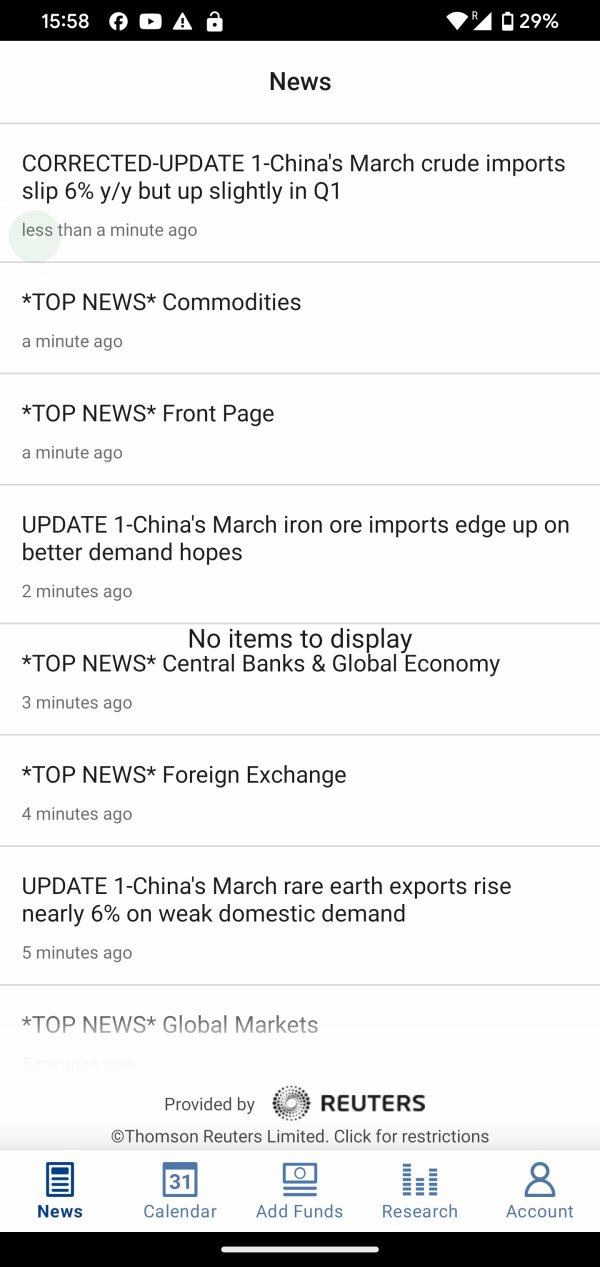The width and height of the screenshot is (600, 1267).
Task: Tap the Thomson Reuters restrictions notice
Action: [x=300, y=1136]
